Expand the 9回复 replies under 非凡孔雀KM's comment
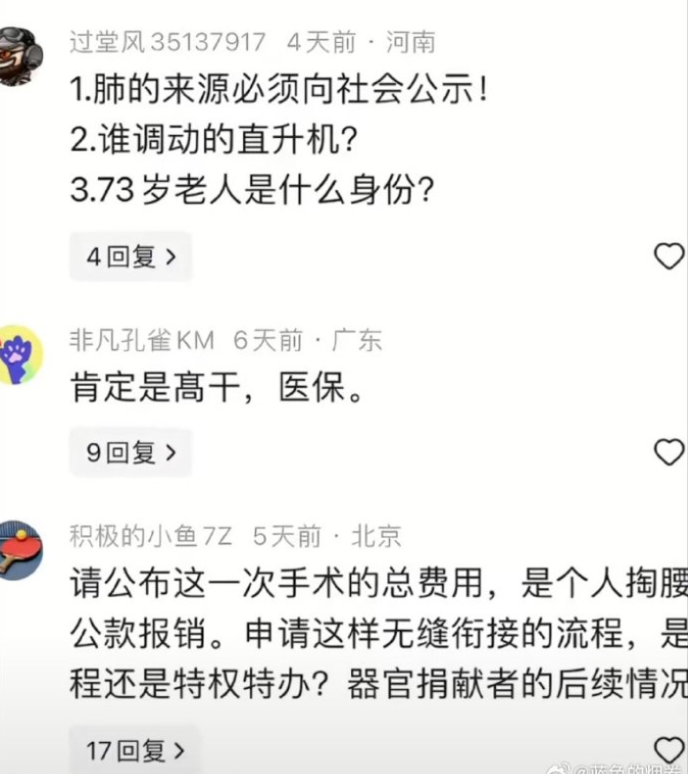 click(130, 453)
